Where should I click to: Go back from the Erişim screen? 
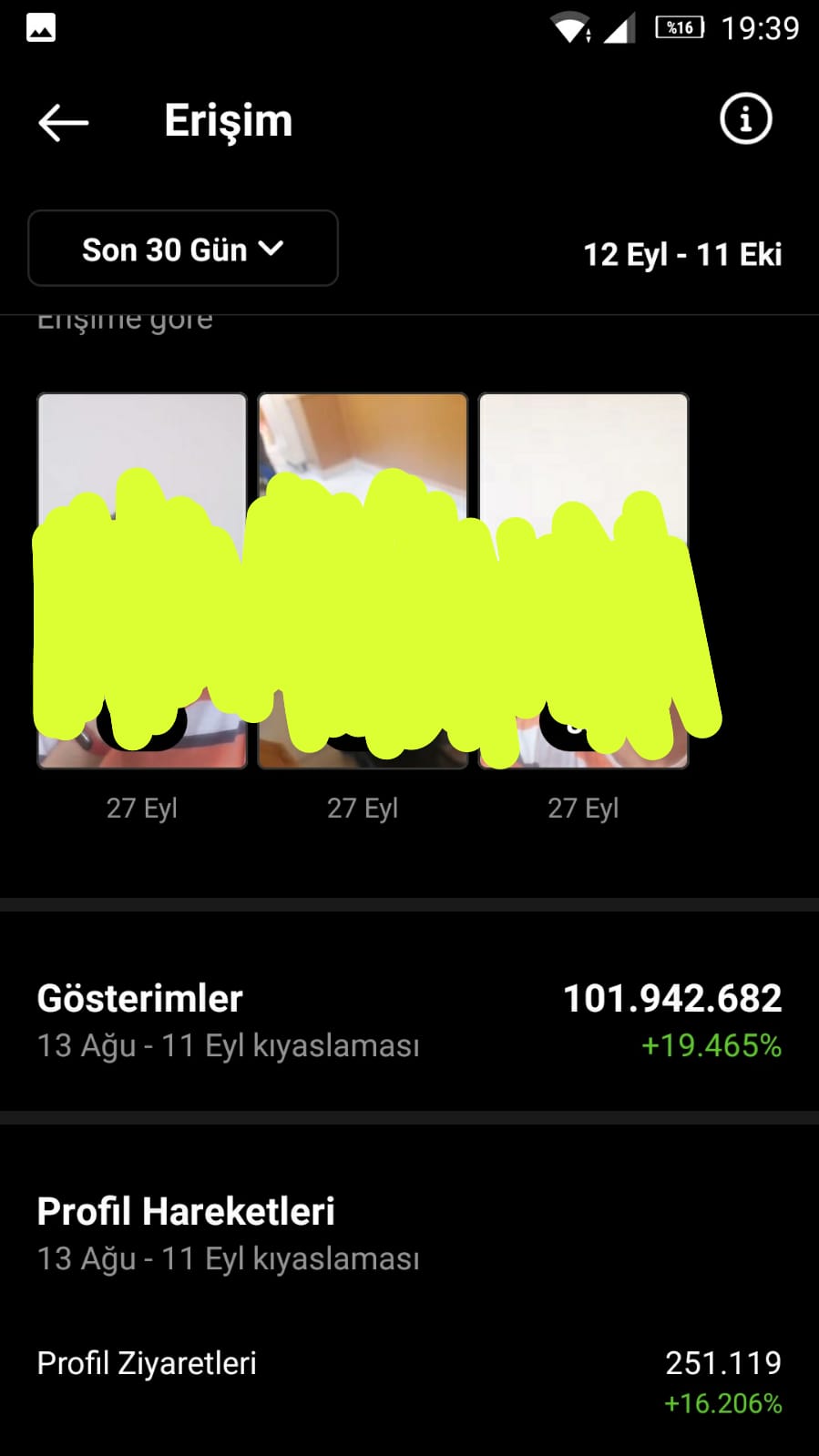[x=63, y=122]
